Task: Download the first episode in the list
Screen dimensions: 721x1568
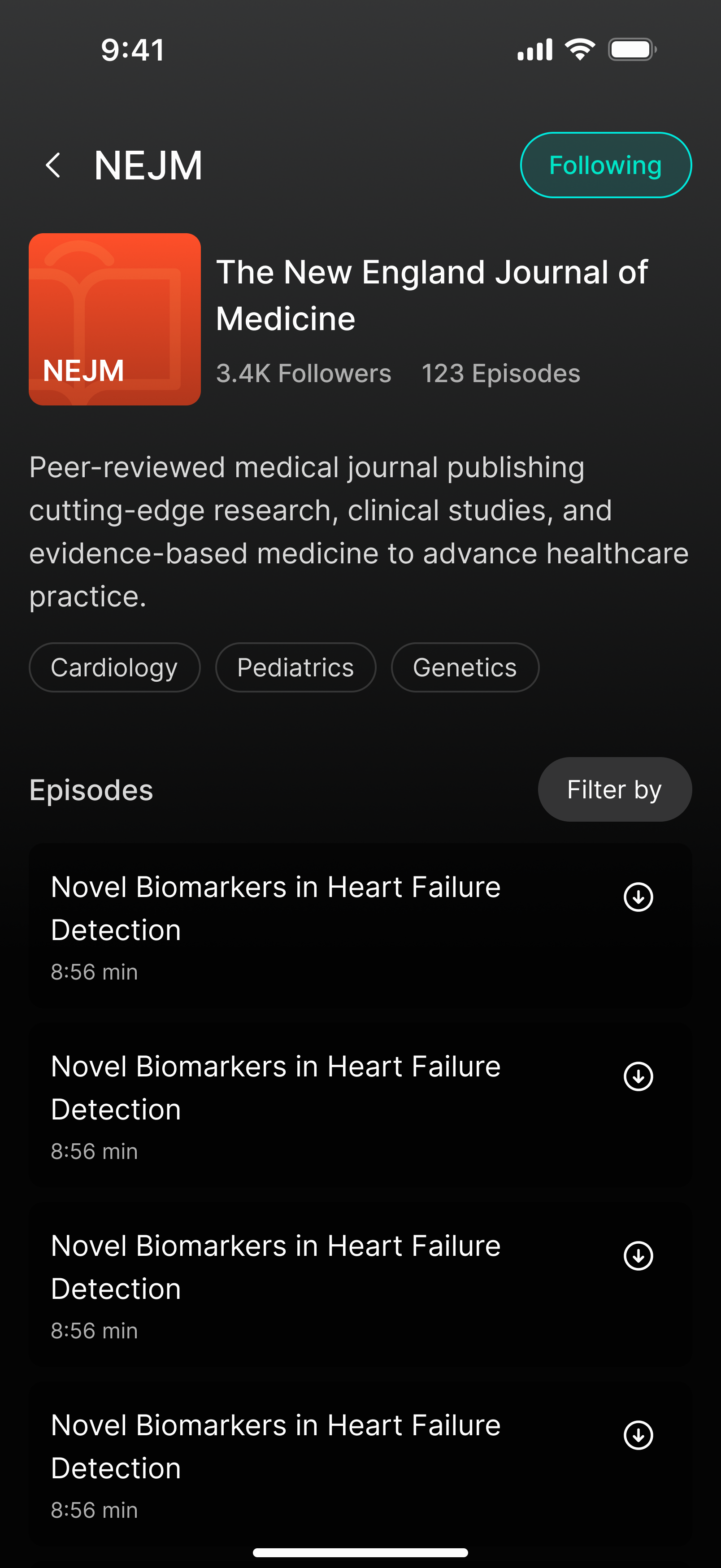Action: (x=638, y=897)
